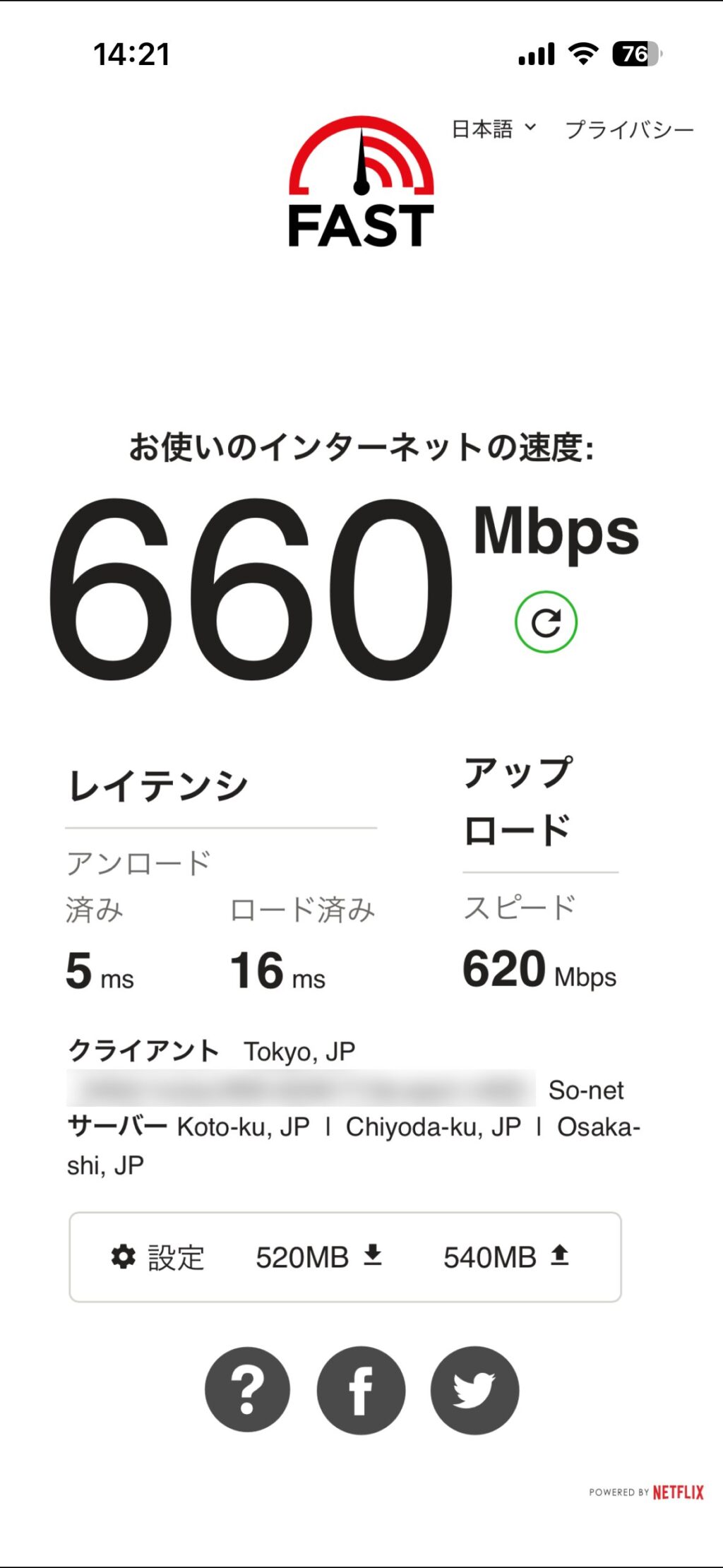Share results on Facebook
Image resolution: width=723 pixels, height=1568 pixels.
pos(361,1389)
